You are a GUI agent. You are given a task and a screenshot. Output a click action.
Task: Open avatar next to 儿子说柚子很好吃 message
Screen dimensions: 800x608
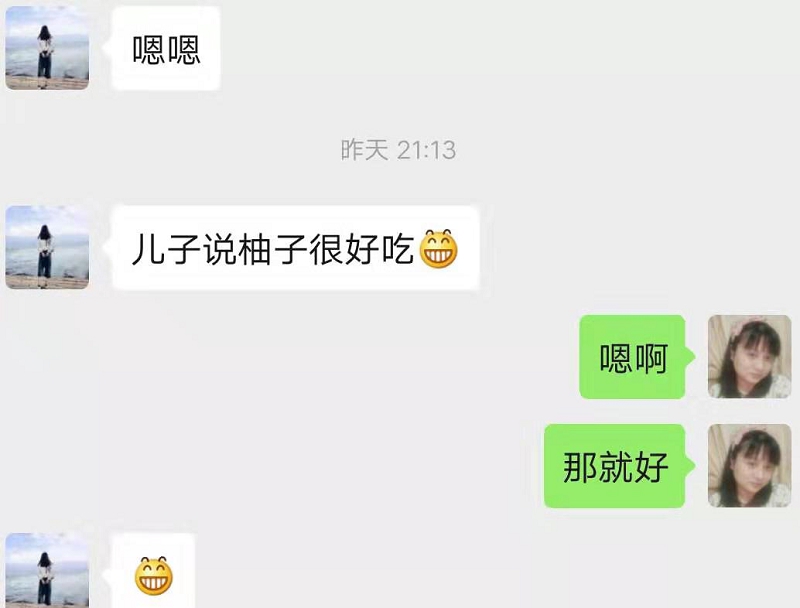tap(47, 247)
